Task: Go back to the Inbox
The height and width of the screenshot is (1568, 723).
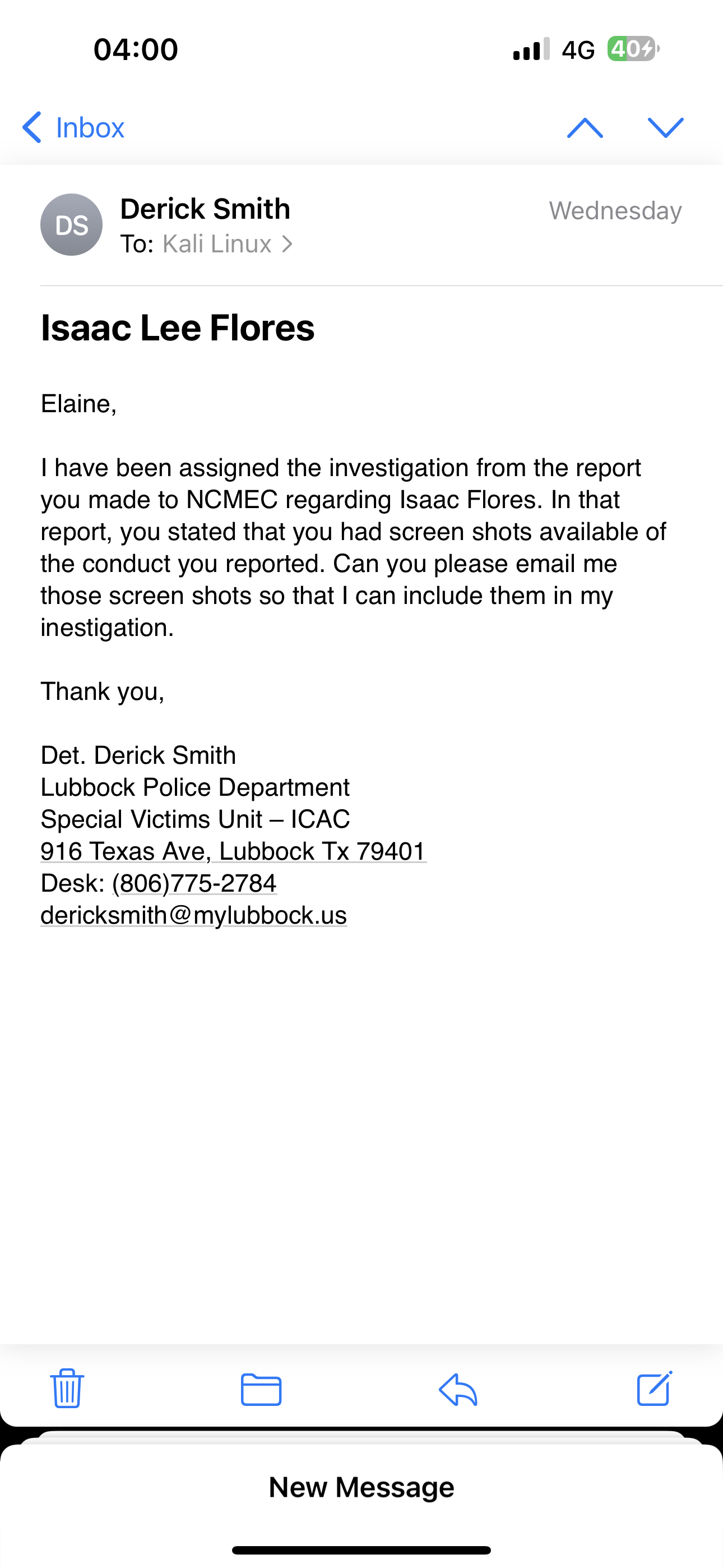Action: click(x=73, y=128)
